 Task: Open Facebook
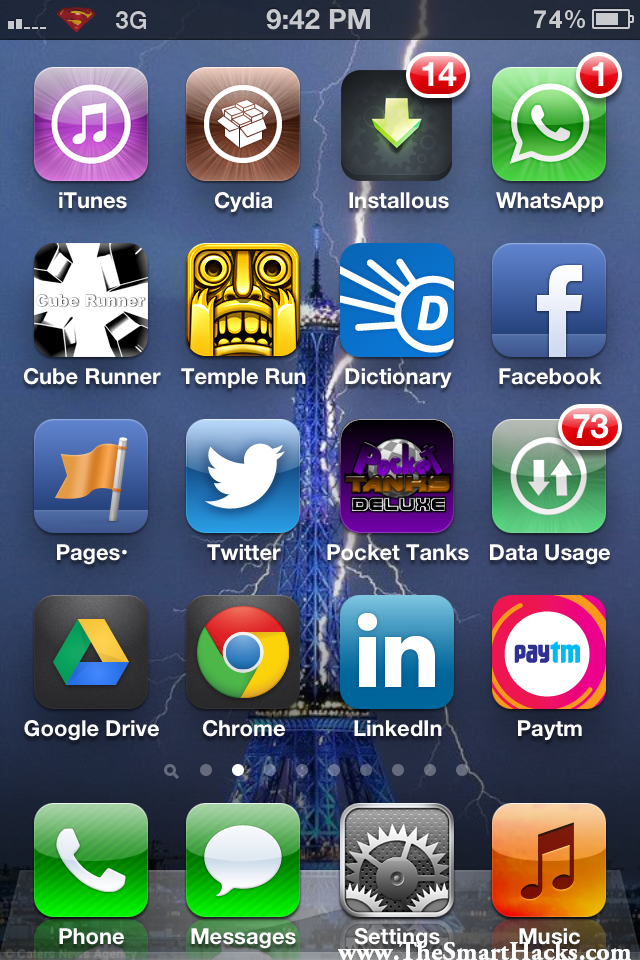click(x=549, y=300)
